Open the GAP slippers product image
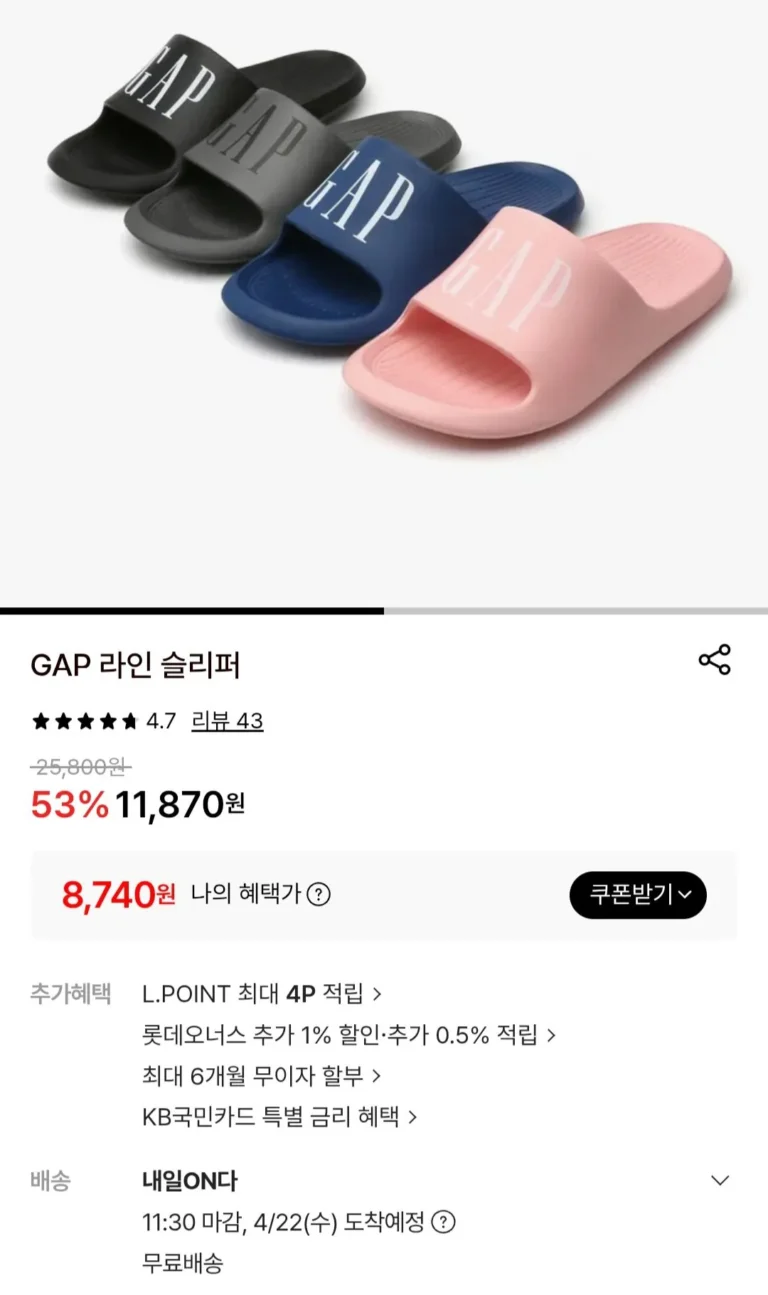Screen dimensions: 768x1295 [384, 250]
